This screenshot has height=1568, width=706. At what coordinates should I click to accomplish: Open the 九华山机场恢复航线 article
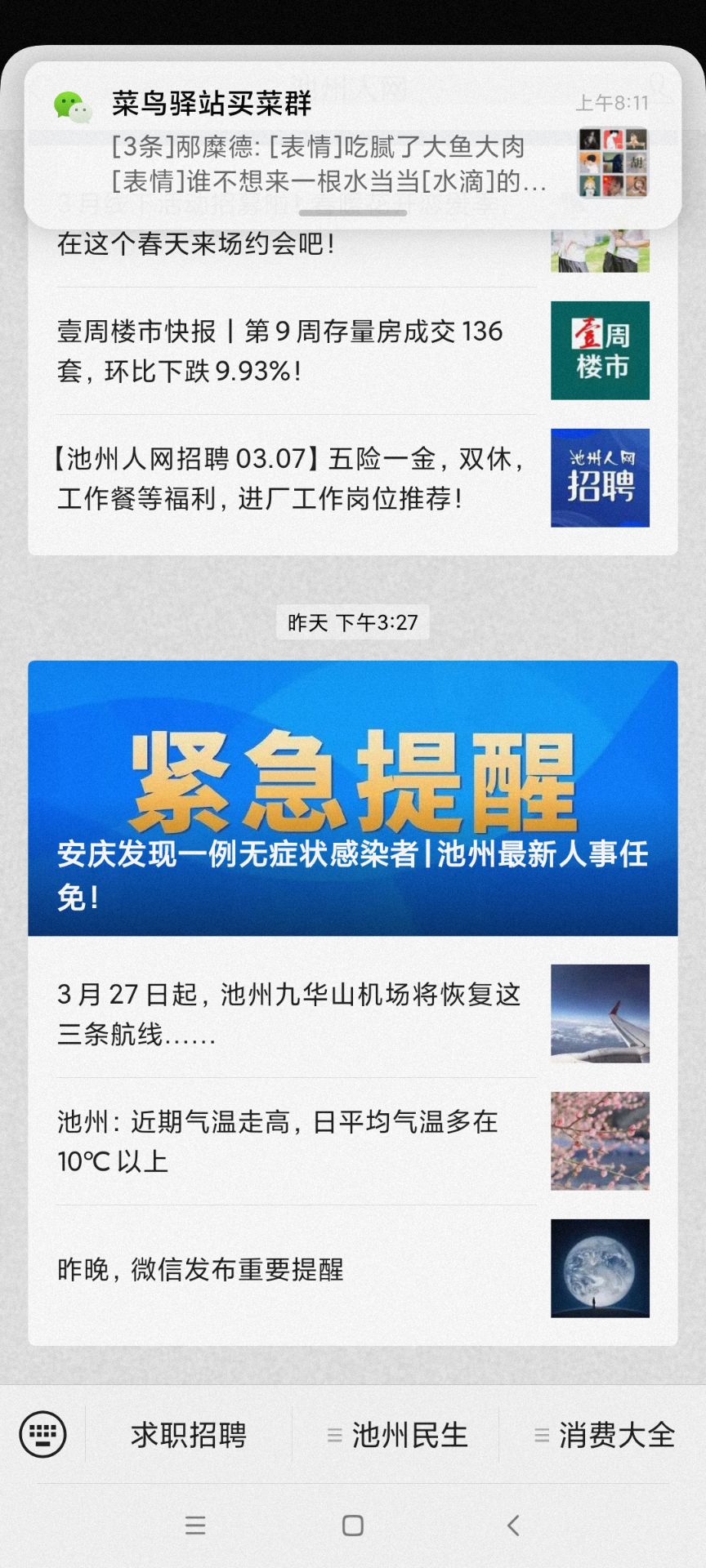click(294, 1014)
